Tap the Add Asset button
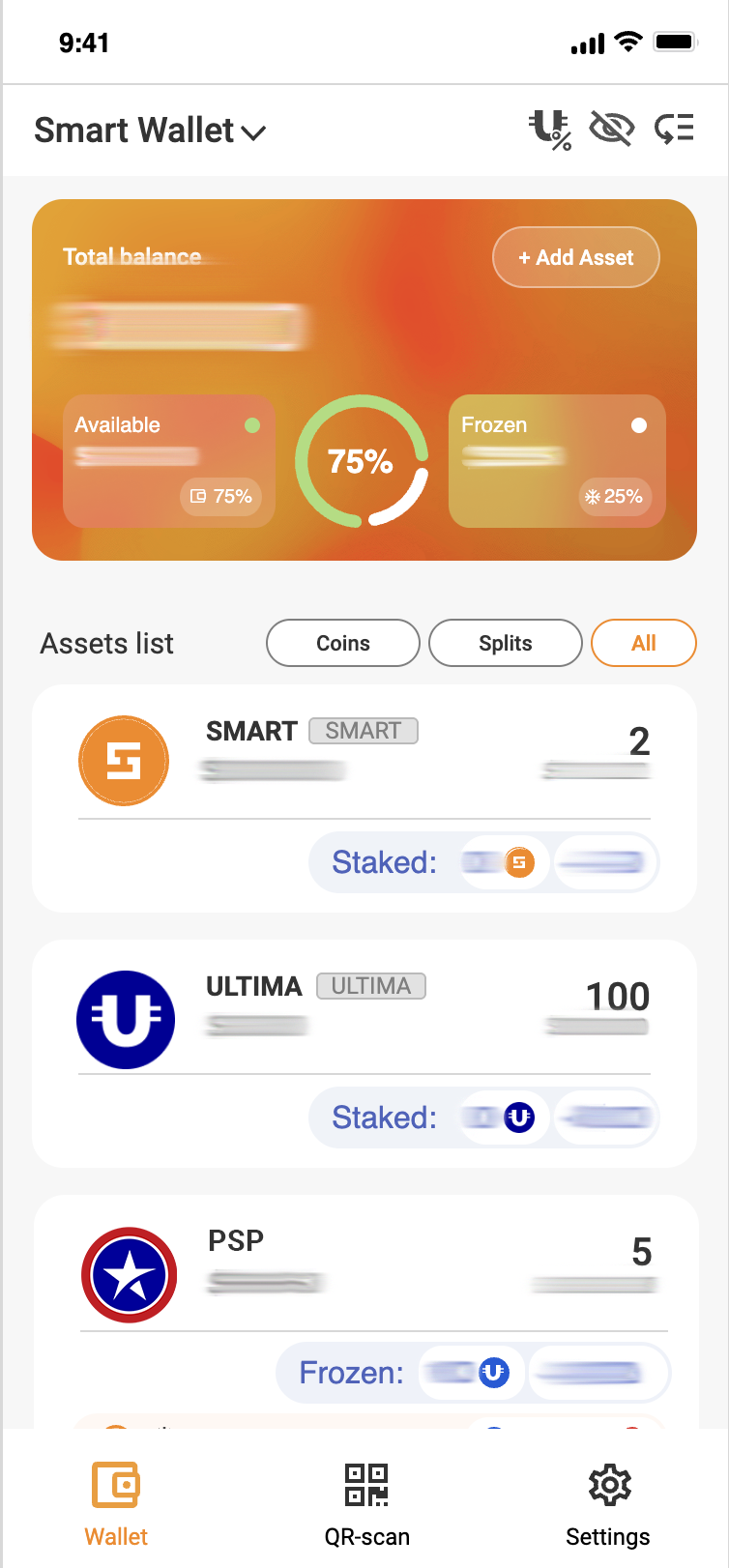The width and height of the screenshot is (729, 1568). click(x=576, y=257)
